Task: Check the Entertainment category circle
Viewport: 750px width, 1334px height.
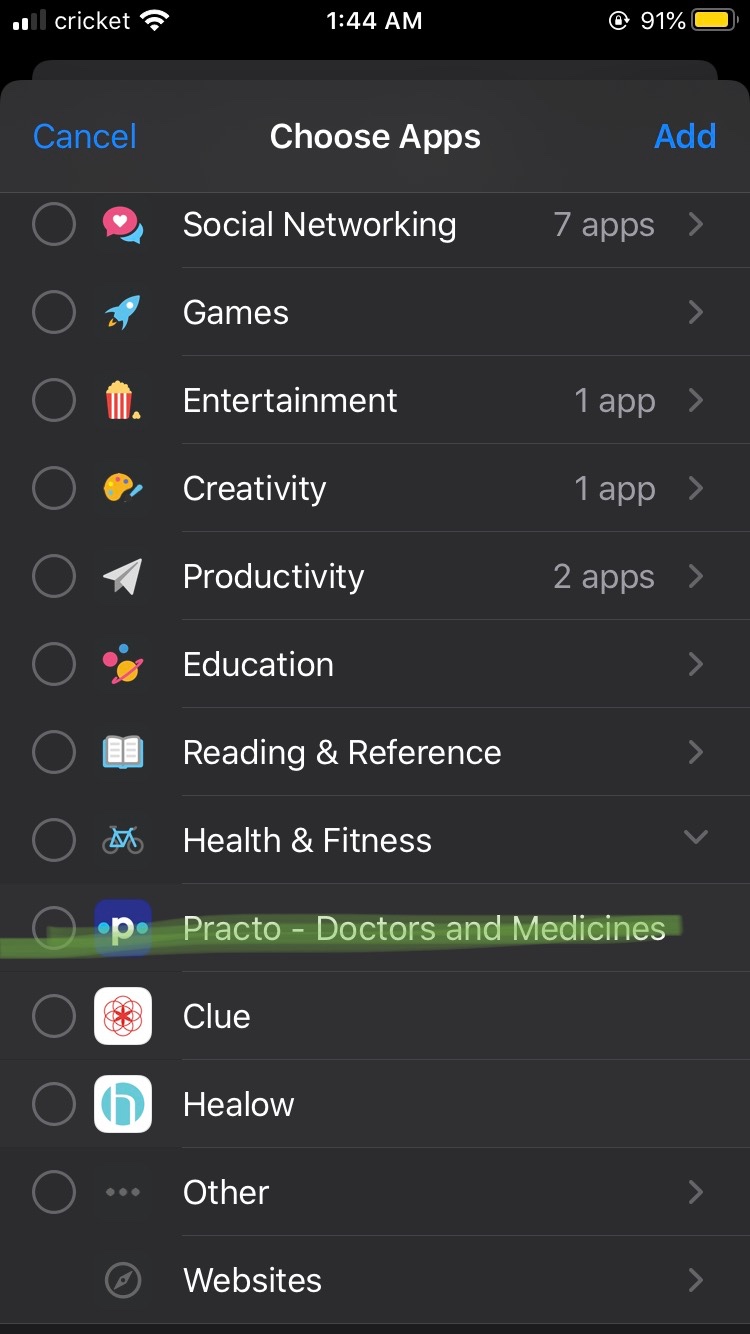Action: click(54, 401)
